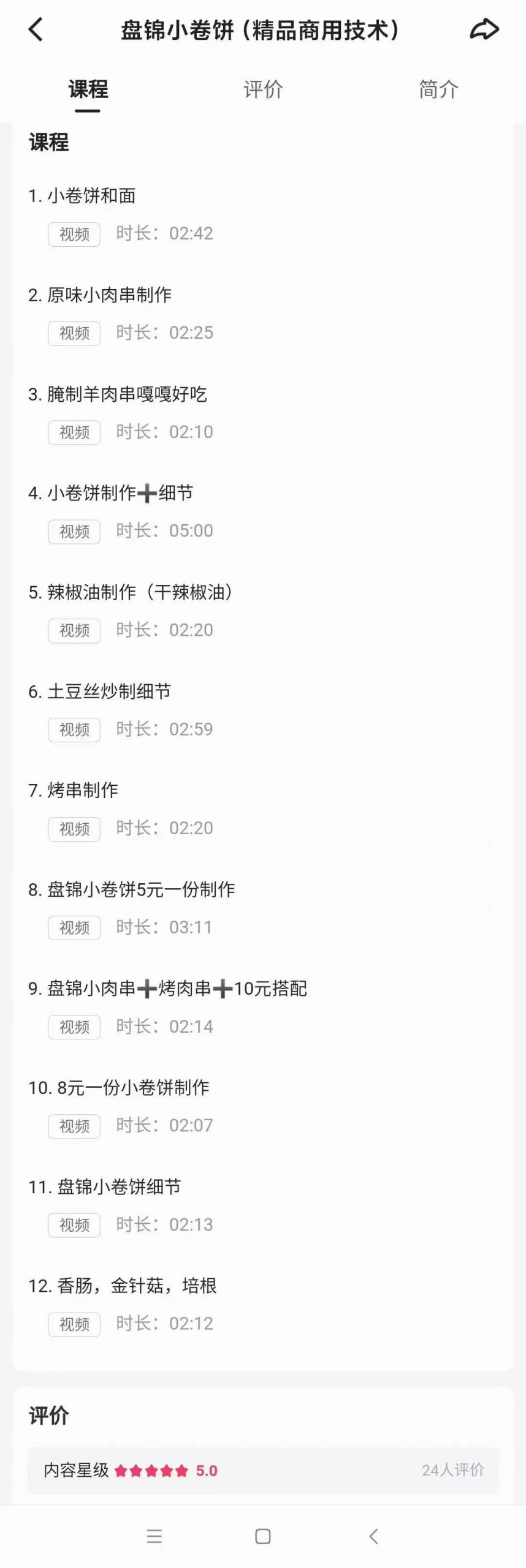This screenshot has height=1568, width=526.
Task: Tap the 视频 badge under lesson 7 烤串制作
Action: 74,829
